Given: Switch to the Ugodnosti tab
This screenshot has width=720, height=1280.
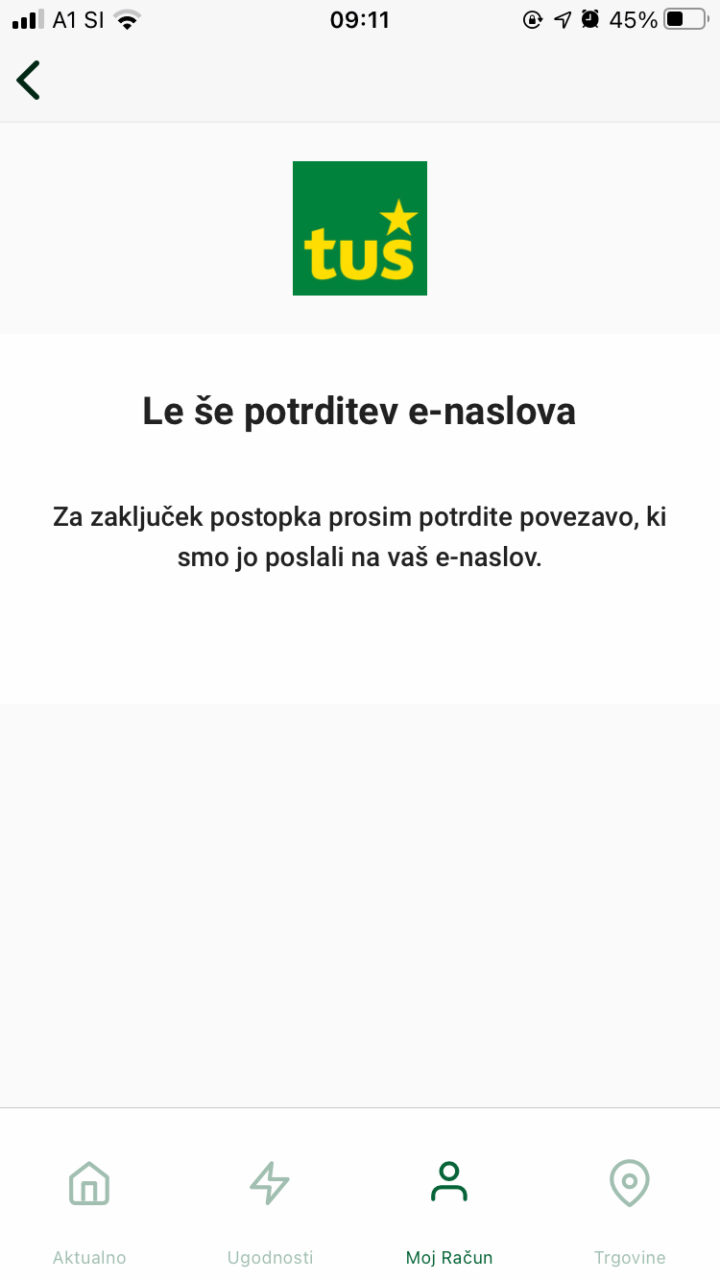Looking at the screenshot, I should point(269,1257).
